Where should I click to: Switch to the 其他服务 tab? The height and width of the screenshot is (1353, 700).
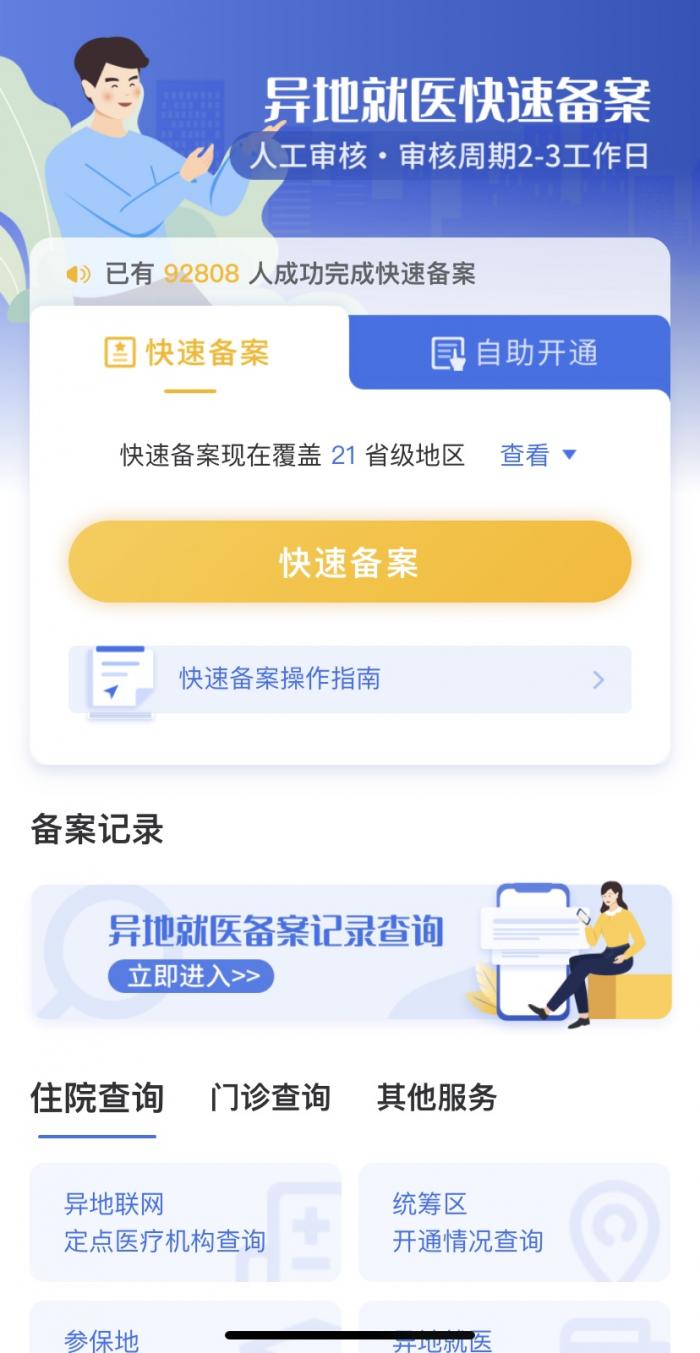tap(437, 1097)
